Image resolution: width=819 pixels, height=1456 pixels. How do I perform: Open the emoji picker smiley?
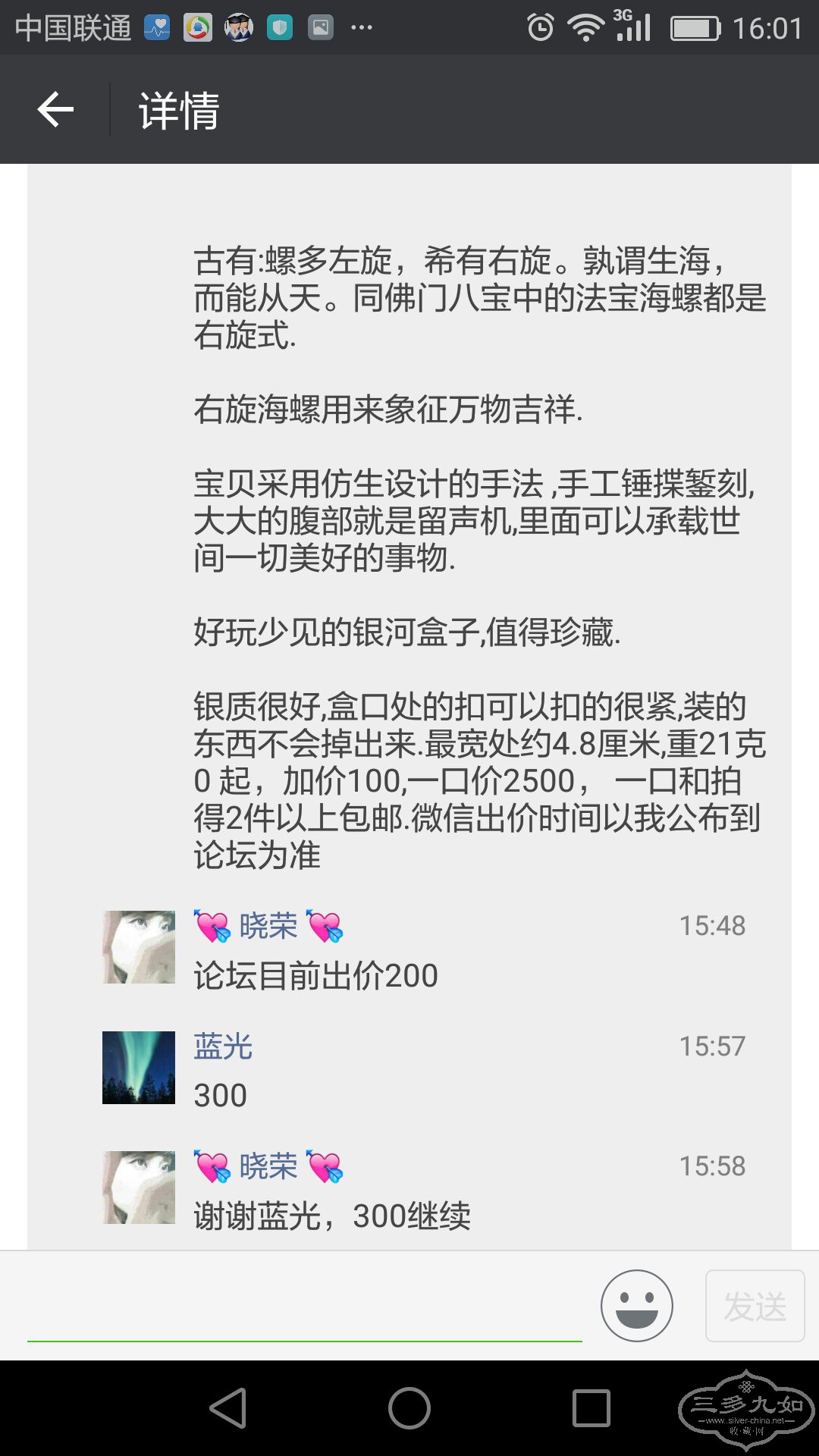pos(636,1306)
